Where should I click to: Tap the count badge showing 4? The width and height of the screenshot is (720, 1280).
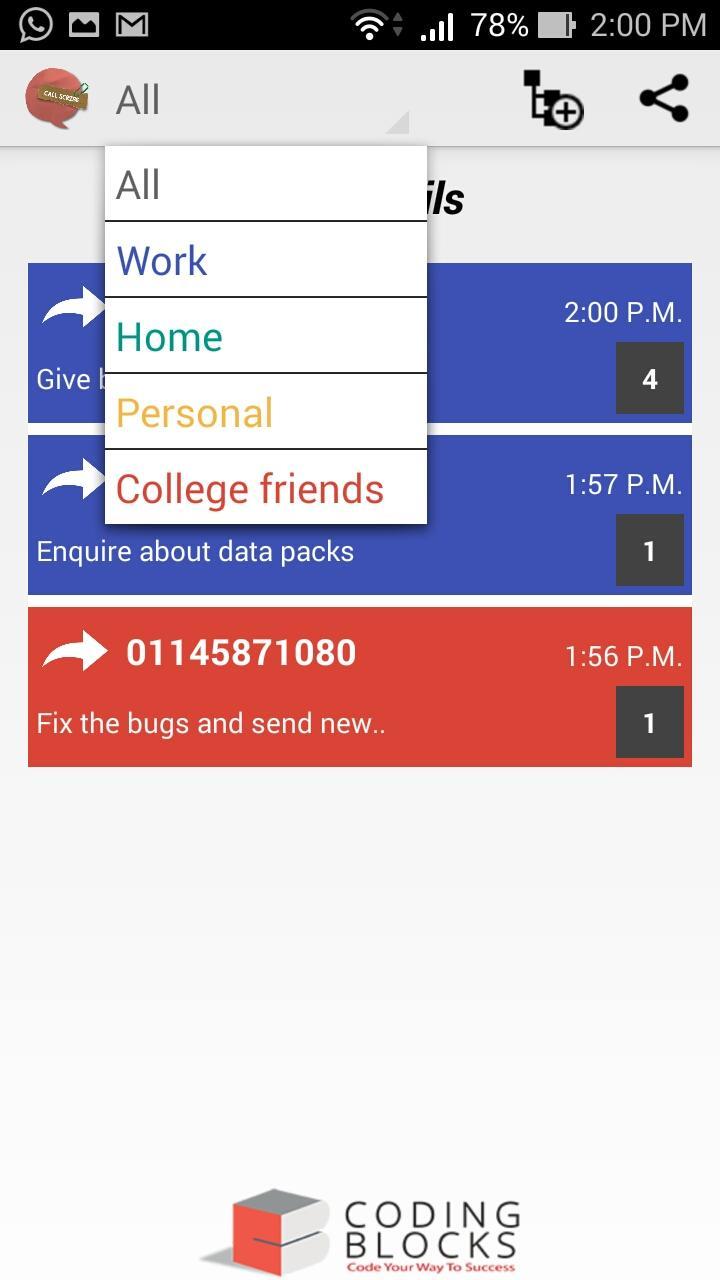650,378
